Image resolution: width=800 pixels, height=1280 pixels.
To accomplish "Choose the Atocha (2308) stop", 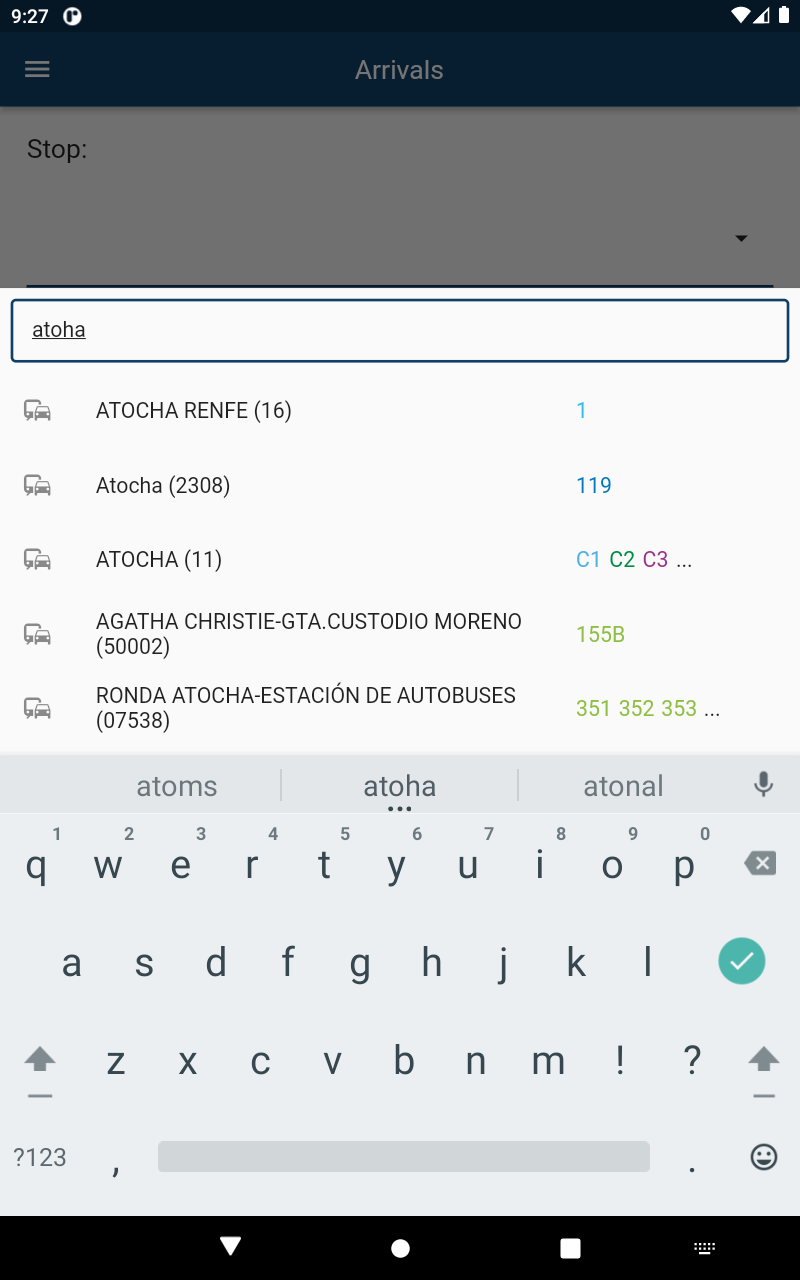I will [163, 485].
